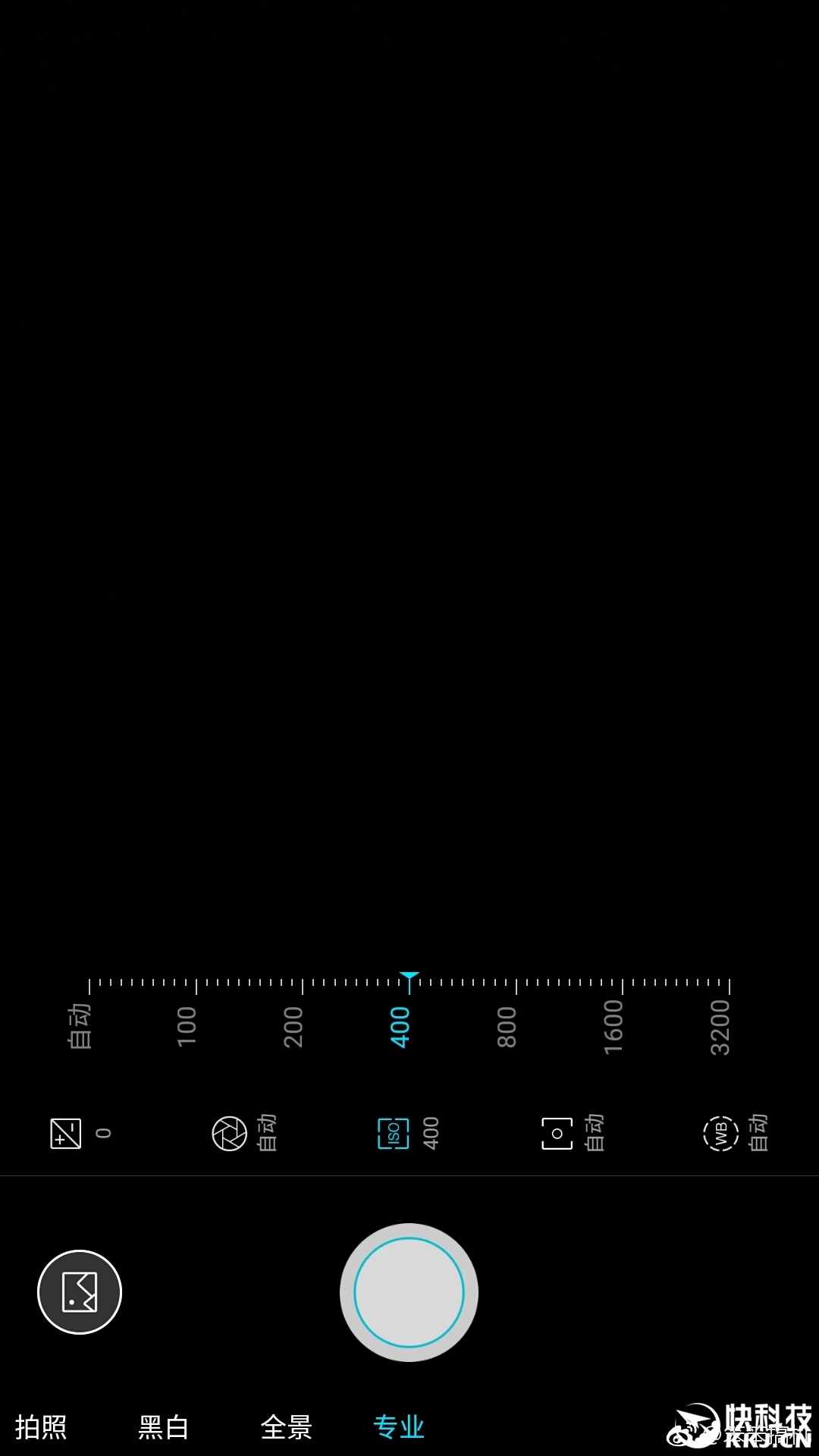The width and height of the screenshot is (819, 1456).
Task: Open exposure compensation setting
Action: pos(66,1134)
